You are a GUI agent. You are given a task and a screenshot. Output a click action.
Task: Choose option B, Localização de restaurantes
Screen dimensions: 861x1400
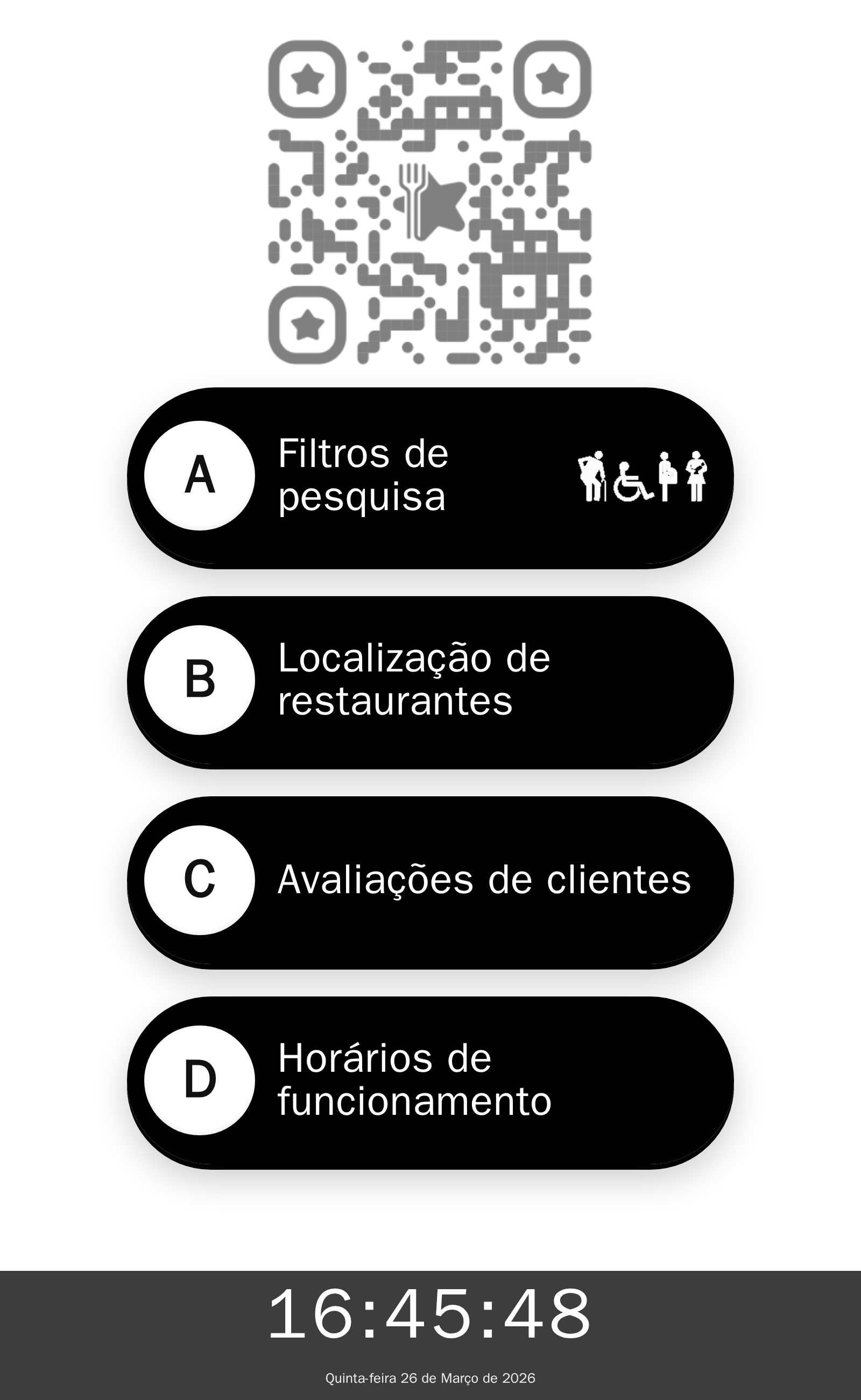coord(430,682)
